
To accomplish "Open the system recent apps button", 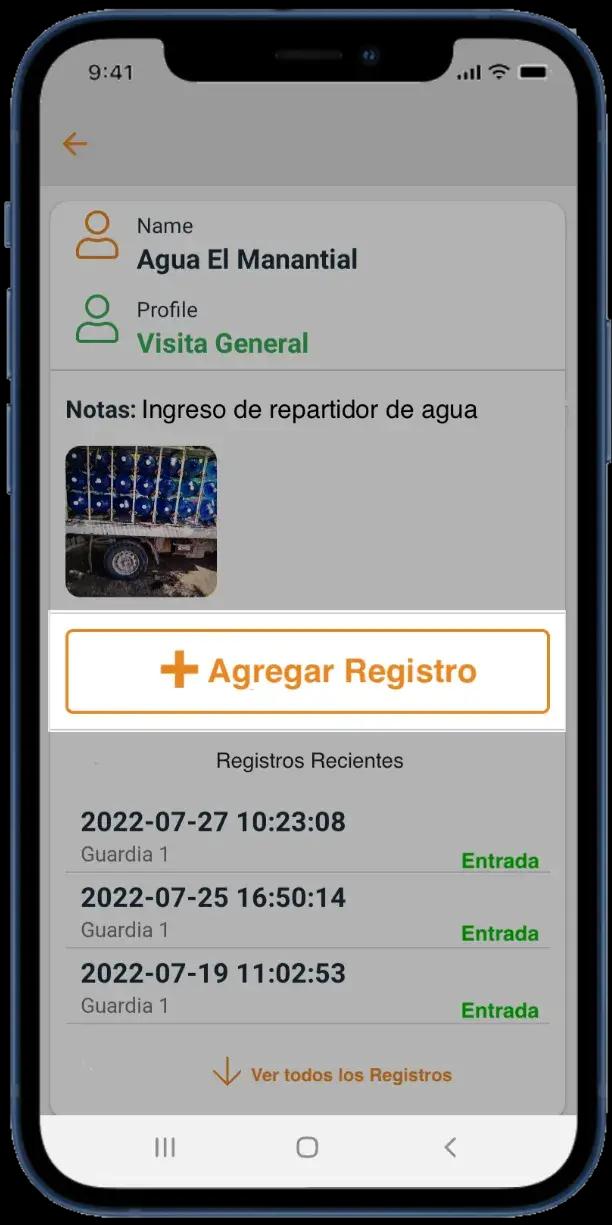I will coord(166,1147).
